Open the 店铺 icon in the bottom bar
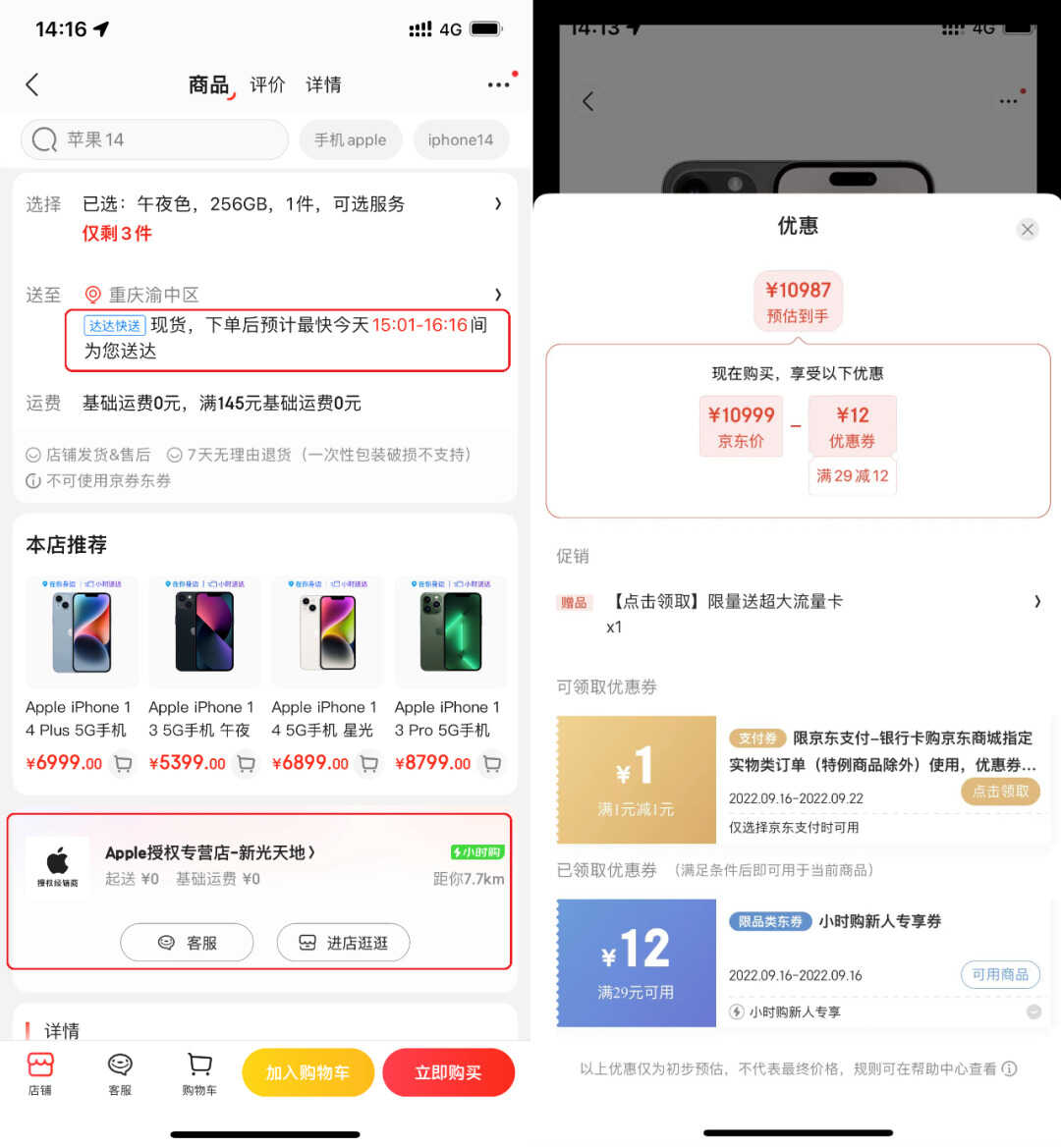 pyautogui.click(x=40, y=1073)
